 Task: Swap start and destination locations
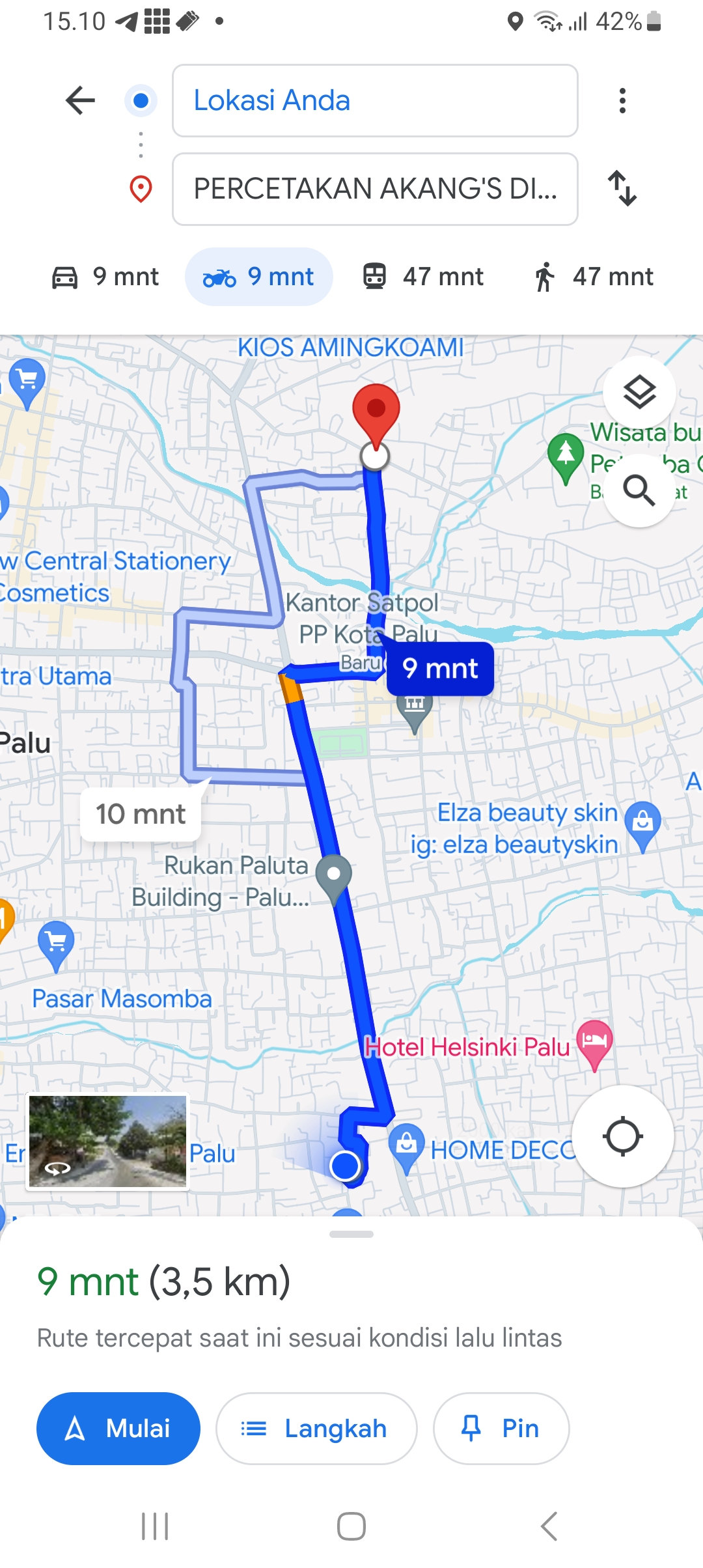pos(622,188)
